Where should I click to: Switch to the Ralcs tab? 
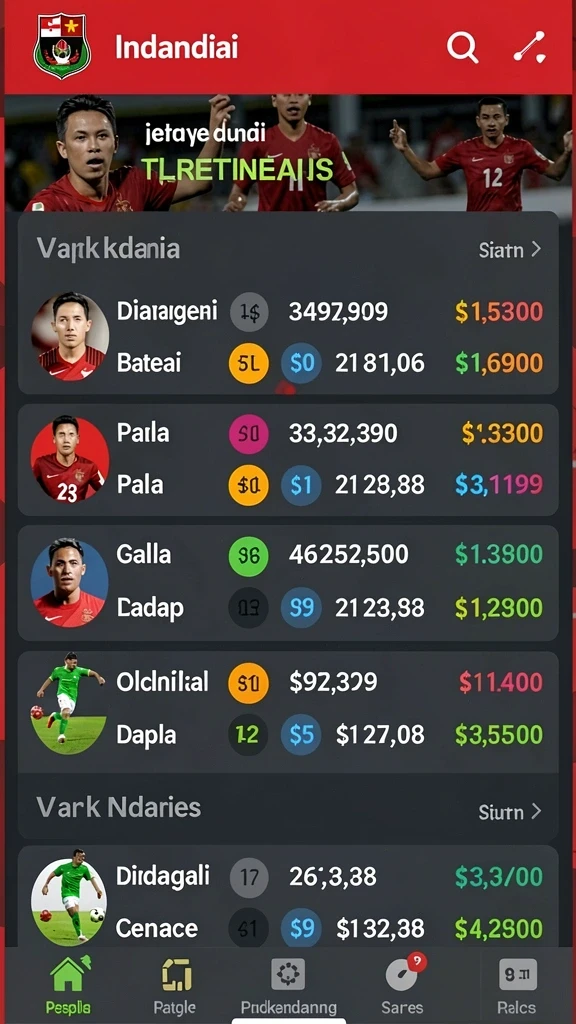point(516,985)
